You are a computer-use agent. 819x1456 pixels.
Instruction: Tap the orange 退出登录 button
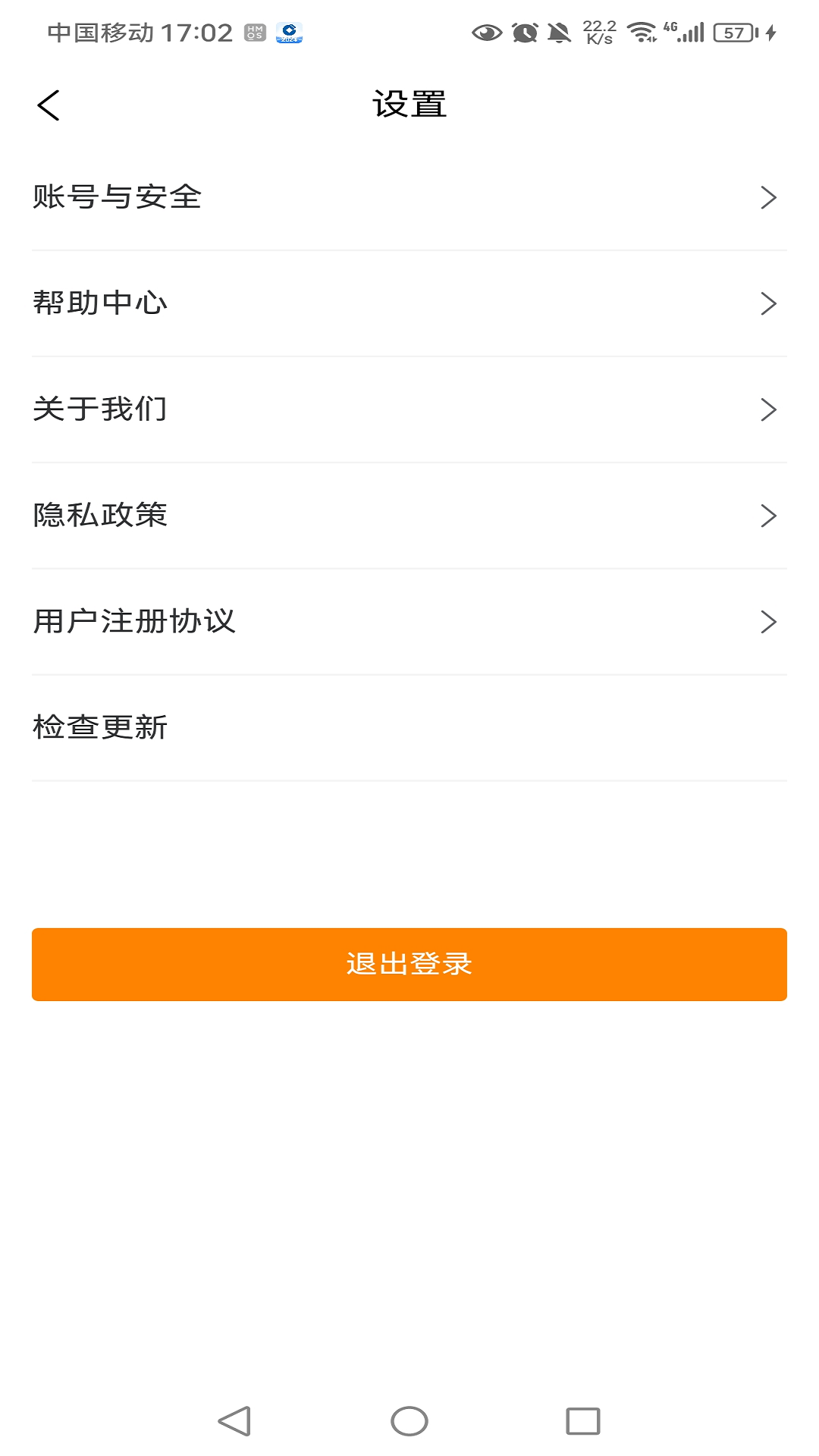pos(409,965)
